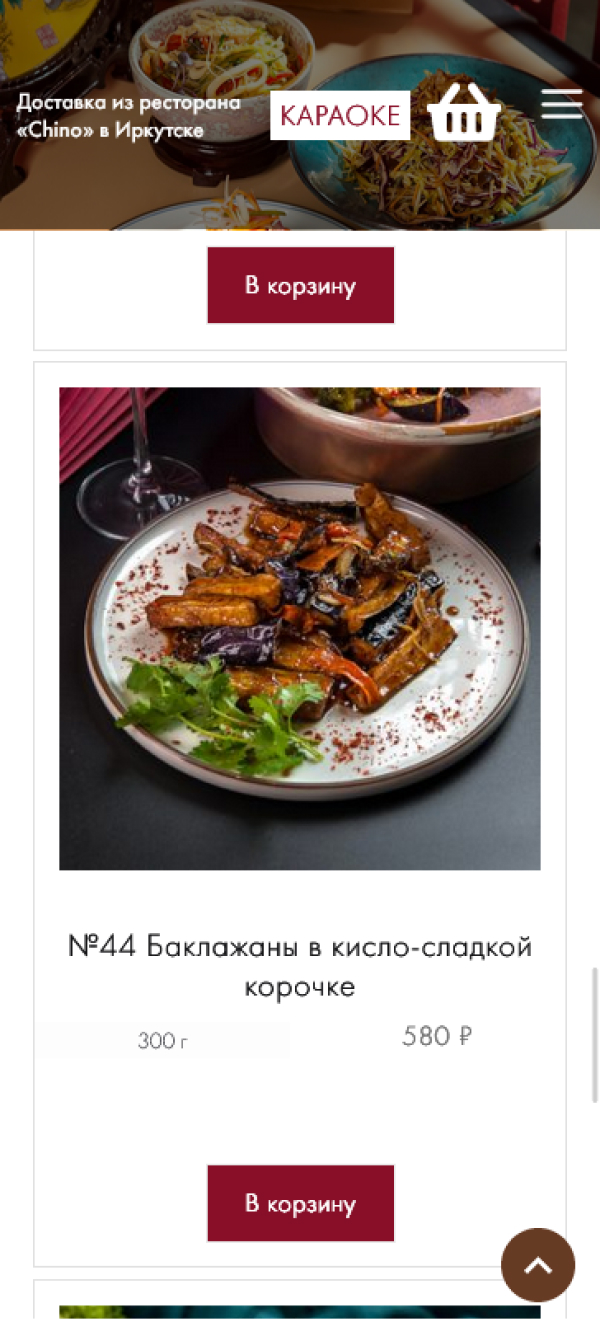Tap the КАРАОКЕ button
This screenshot has height=1319, width=600.
pos(340,115)
